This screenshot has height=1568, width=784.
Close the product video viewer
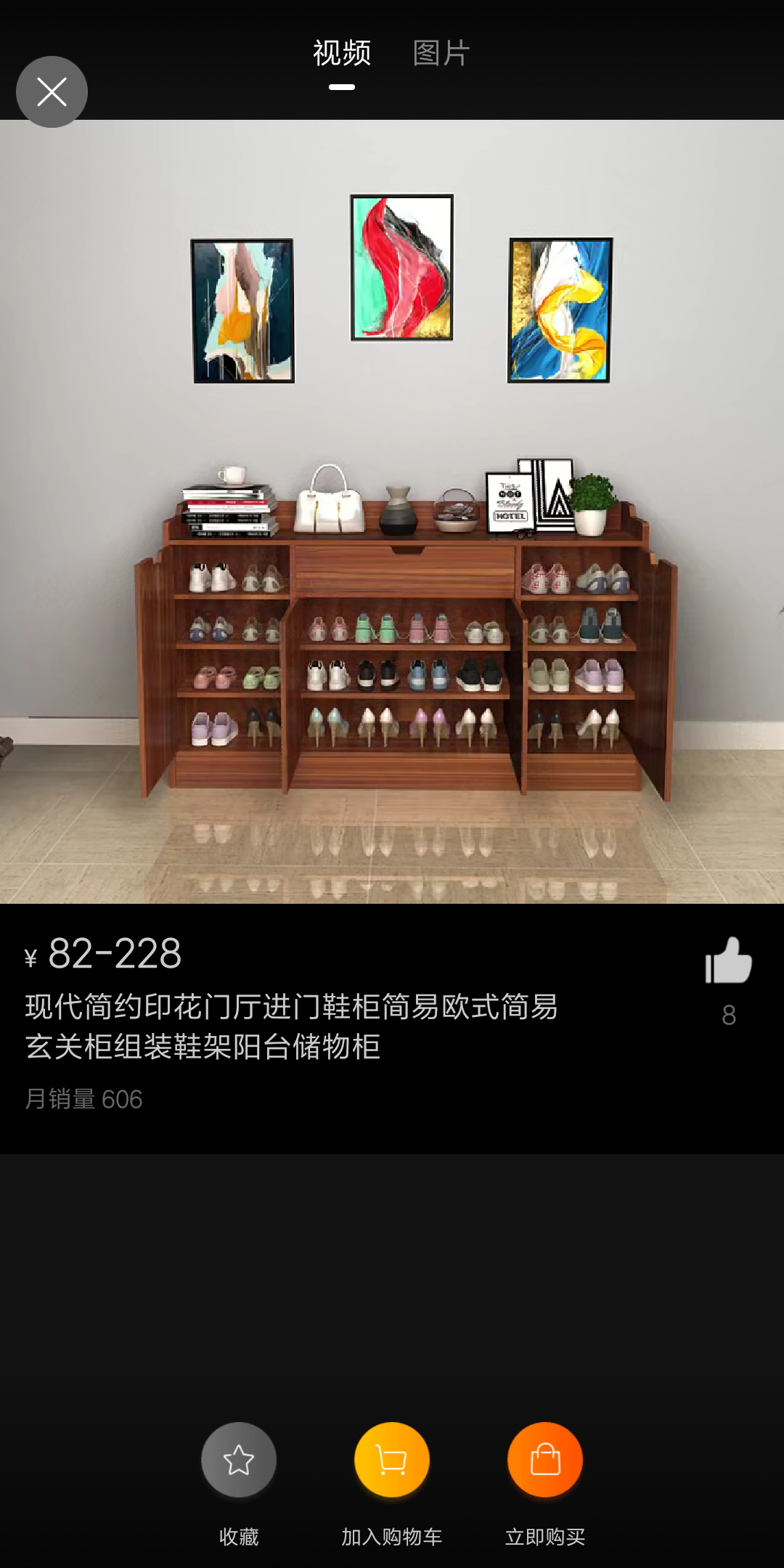tap(52, 92)
